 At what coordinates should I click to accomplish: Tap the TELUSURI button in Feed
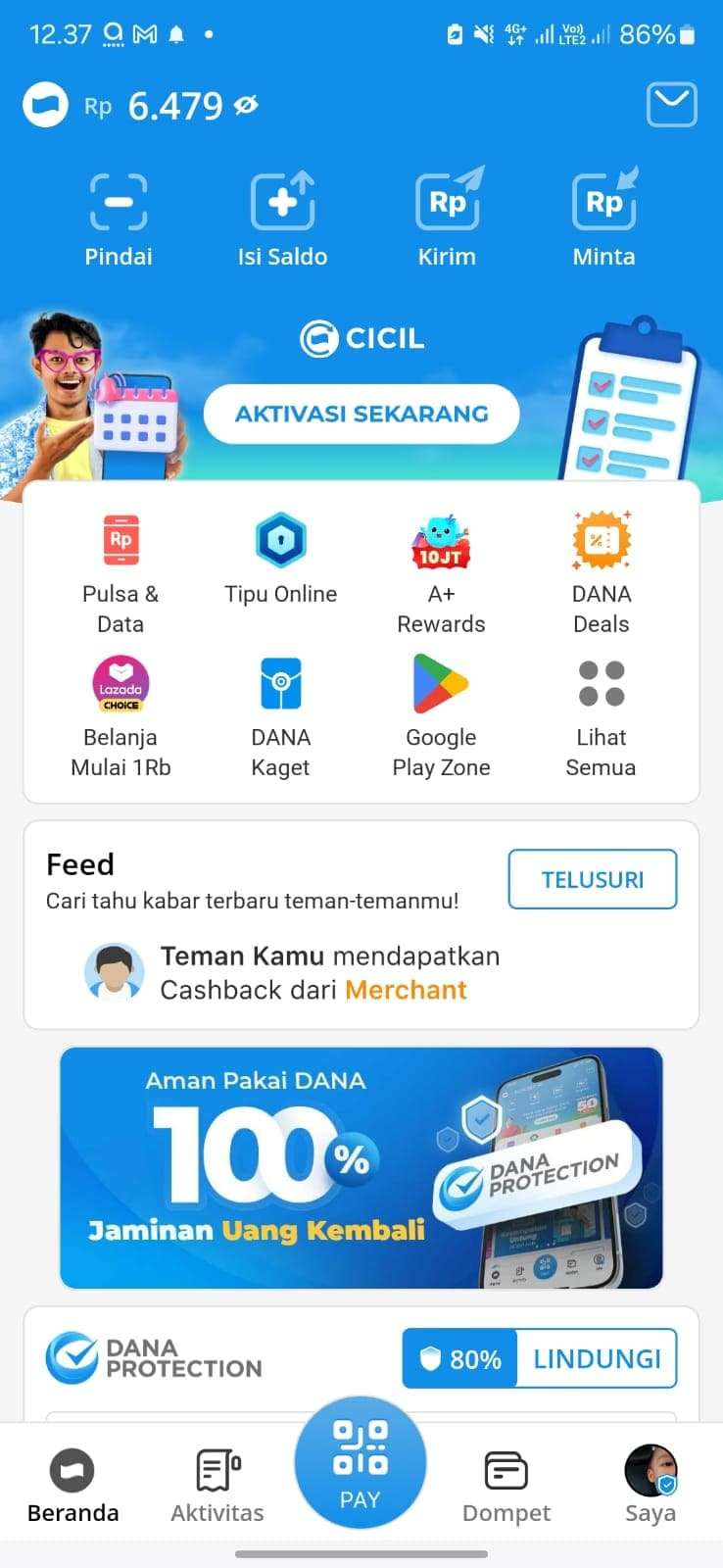[x=592, y=879]
